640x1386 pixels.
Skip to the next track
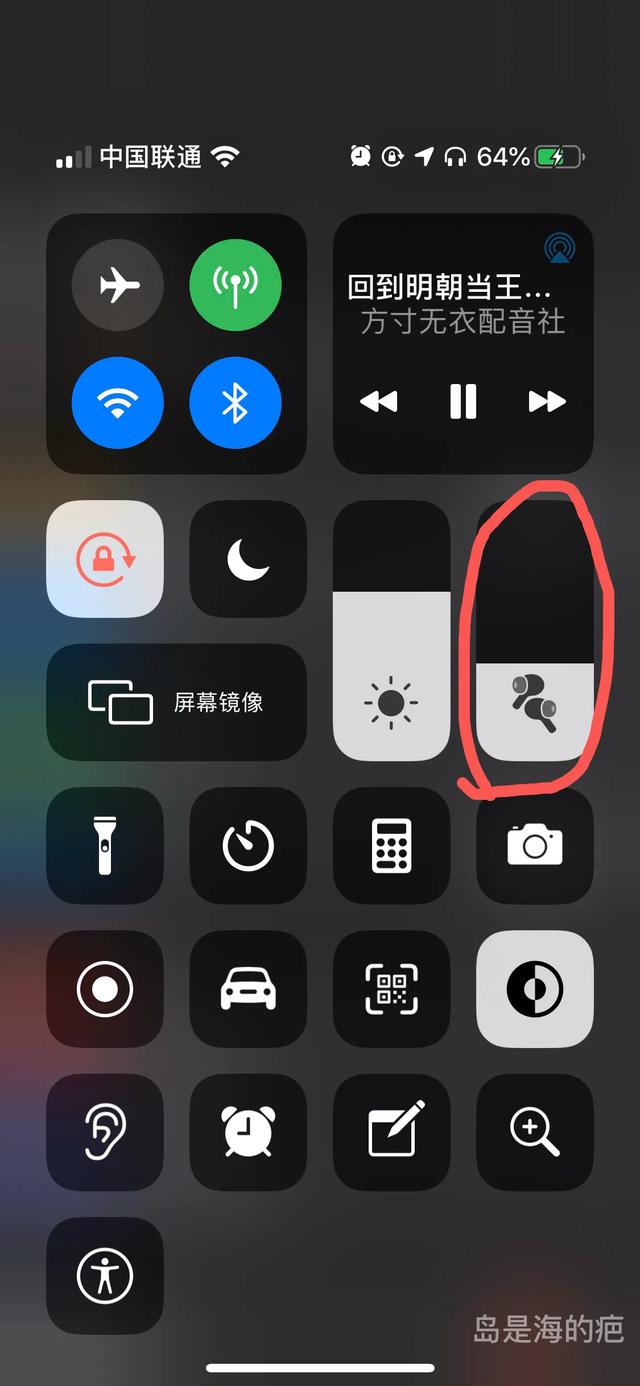(546, 401)
